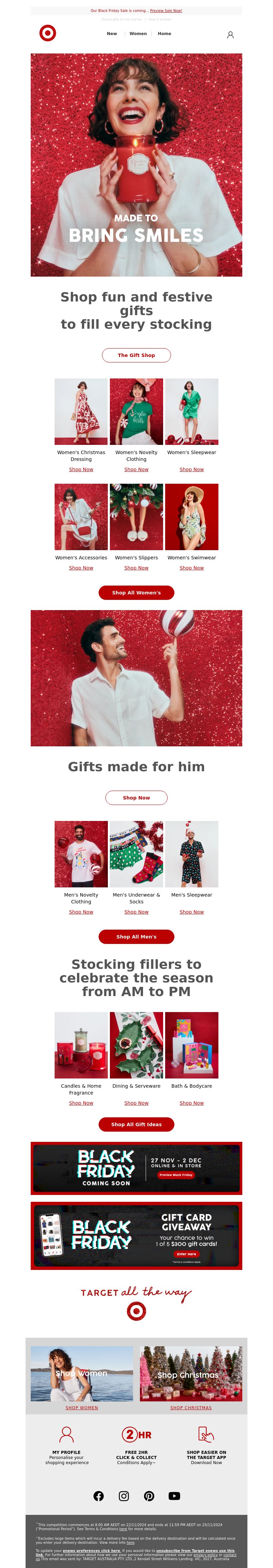Open the account profile icon
273x1568 pixels.
pos(230,35)
